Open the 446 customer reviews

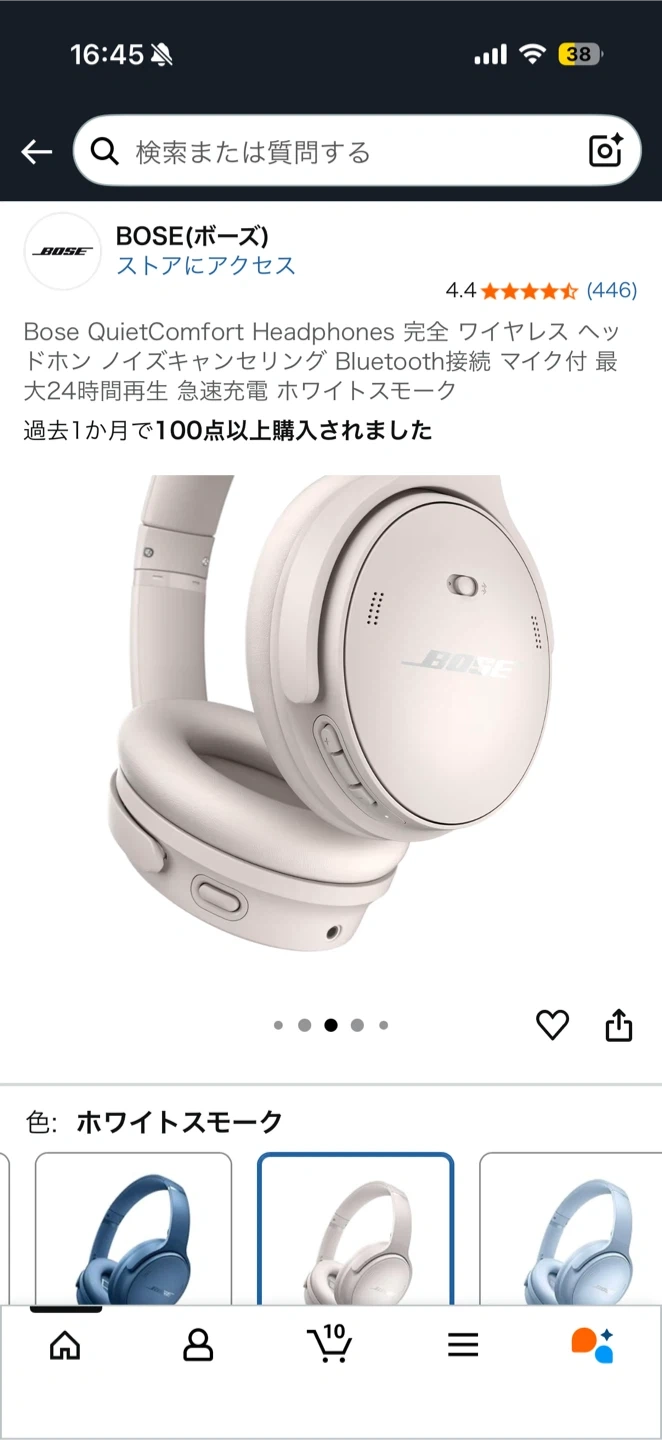[x=611, y=291]
